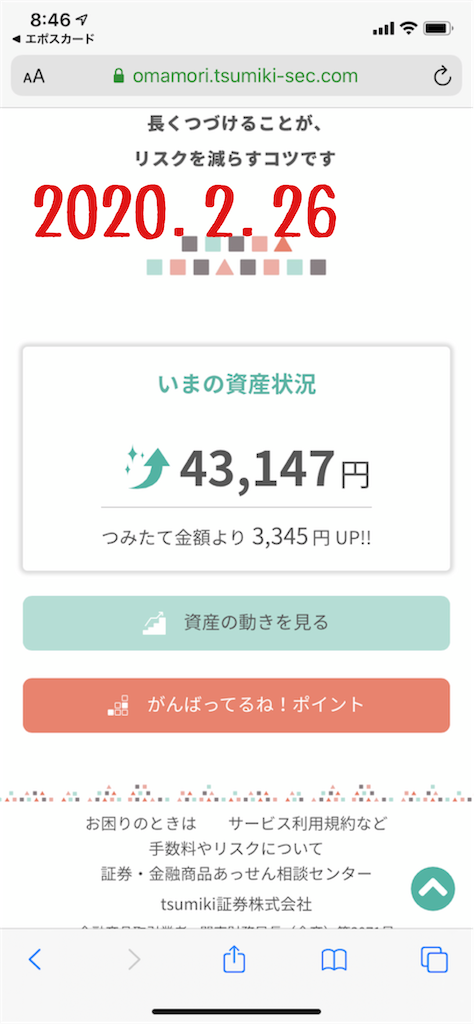Viewport: 474px width, 1024px height.
Task: Return to エポスカード app
Action: pos(54,39)
